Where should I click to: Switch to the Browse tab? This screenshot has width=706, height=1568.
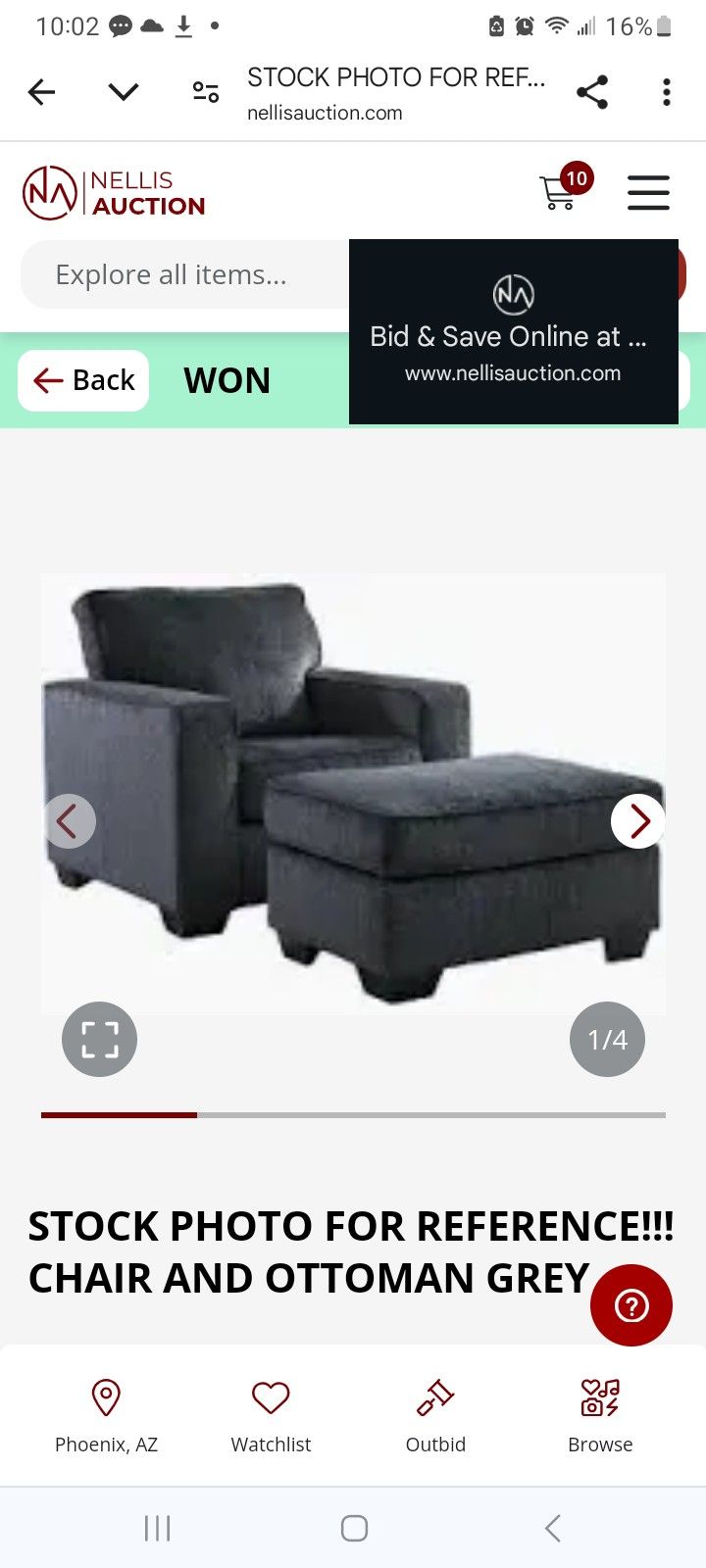(600, 1415)
